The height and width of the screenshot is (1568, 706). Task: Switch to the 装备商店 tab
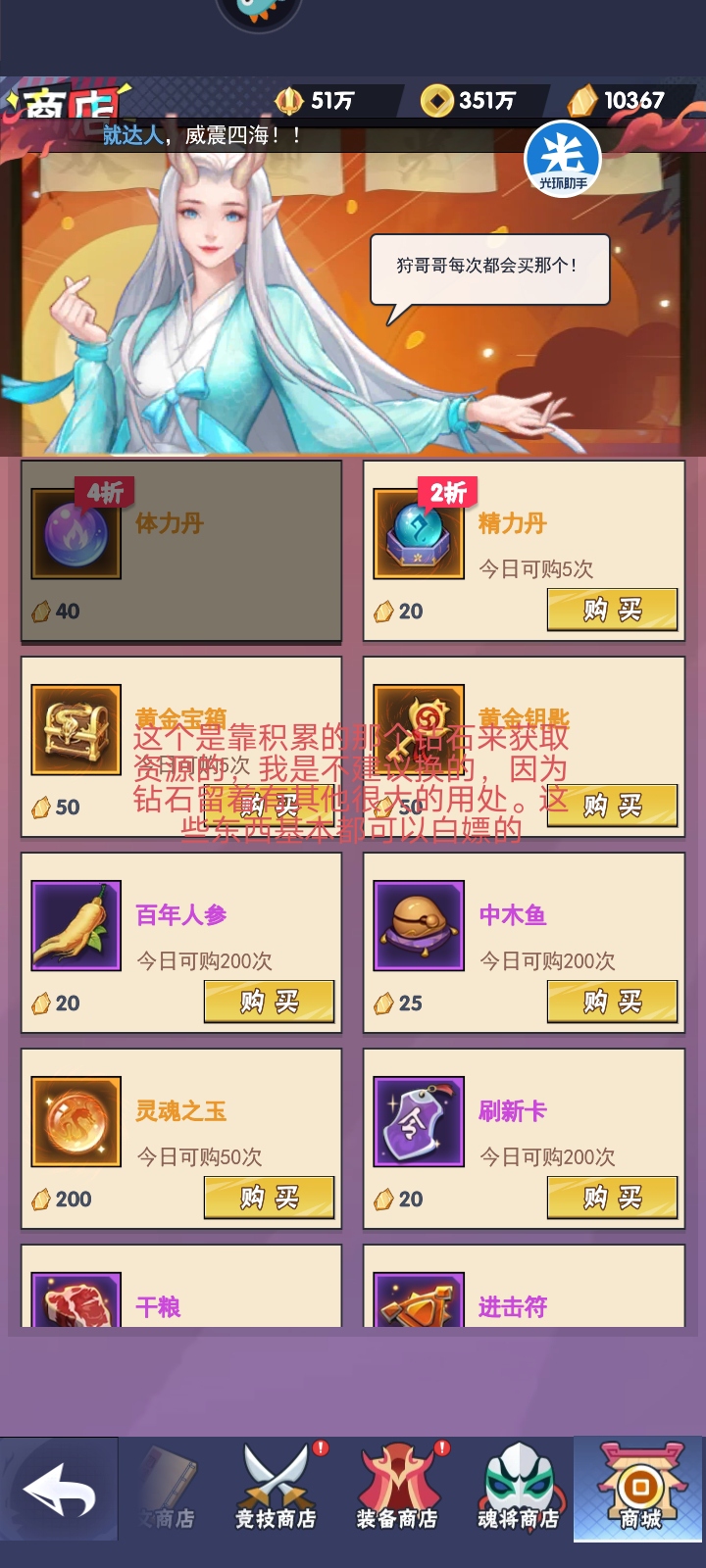[x=397, y=1490]
